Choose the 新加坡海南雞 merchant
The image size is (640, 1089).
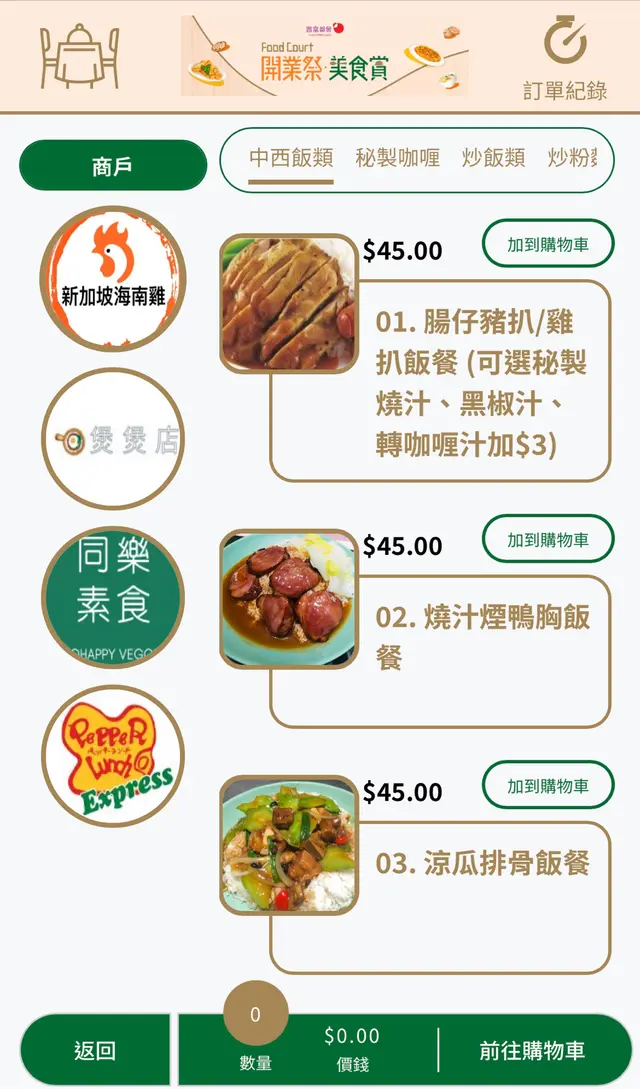(x=113, y=279)
